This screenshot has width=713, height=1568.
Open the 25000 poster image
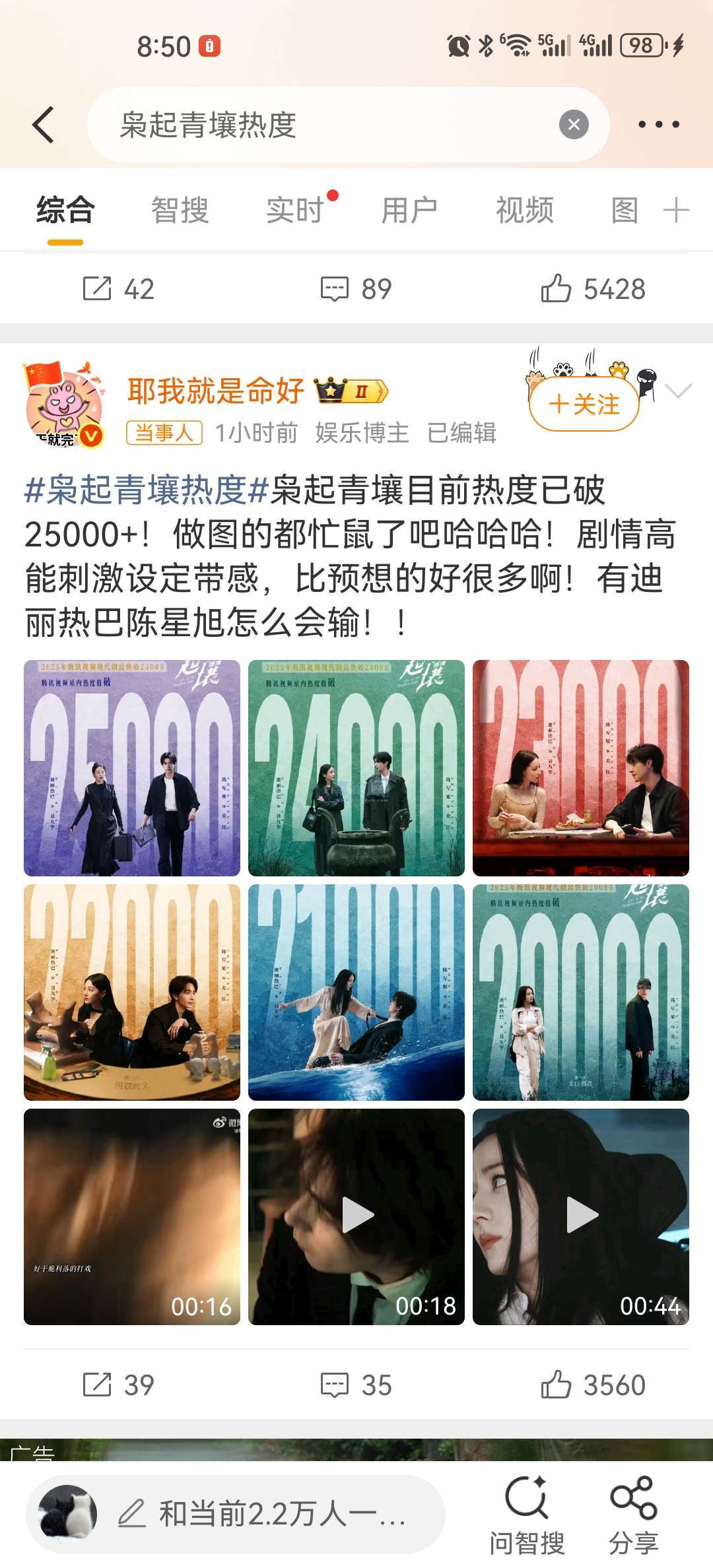[132, 768]
